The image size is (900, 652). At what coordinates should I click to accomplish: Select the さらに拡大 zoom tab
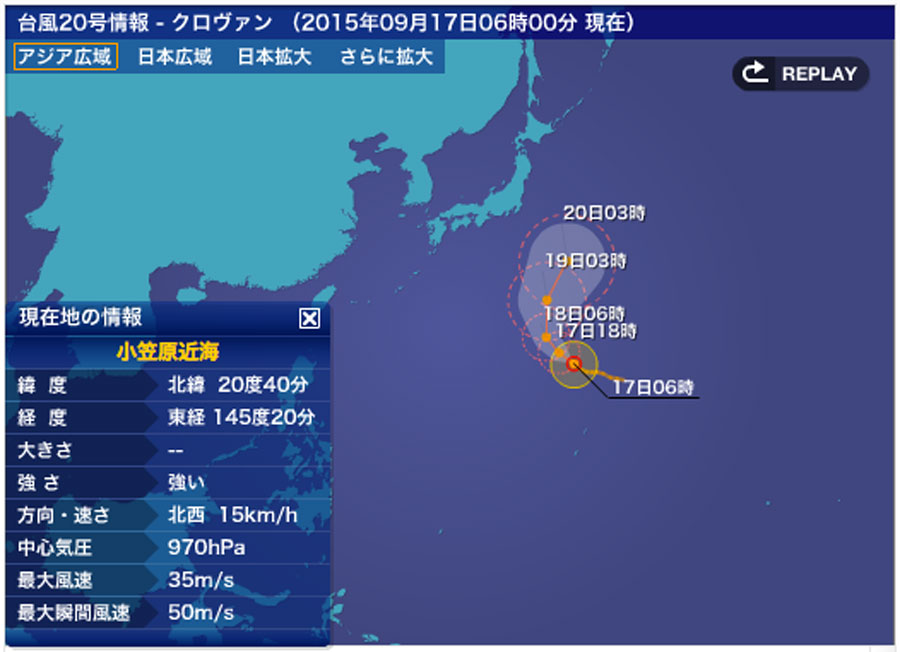pos(385,57)
